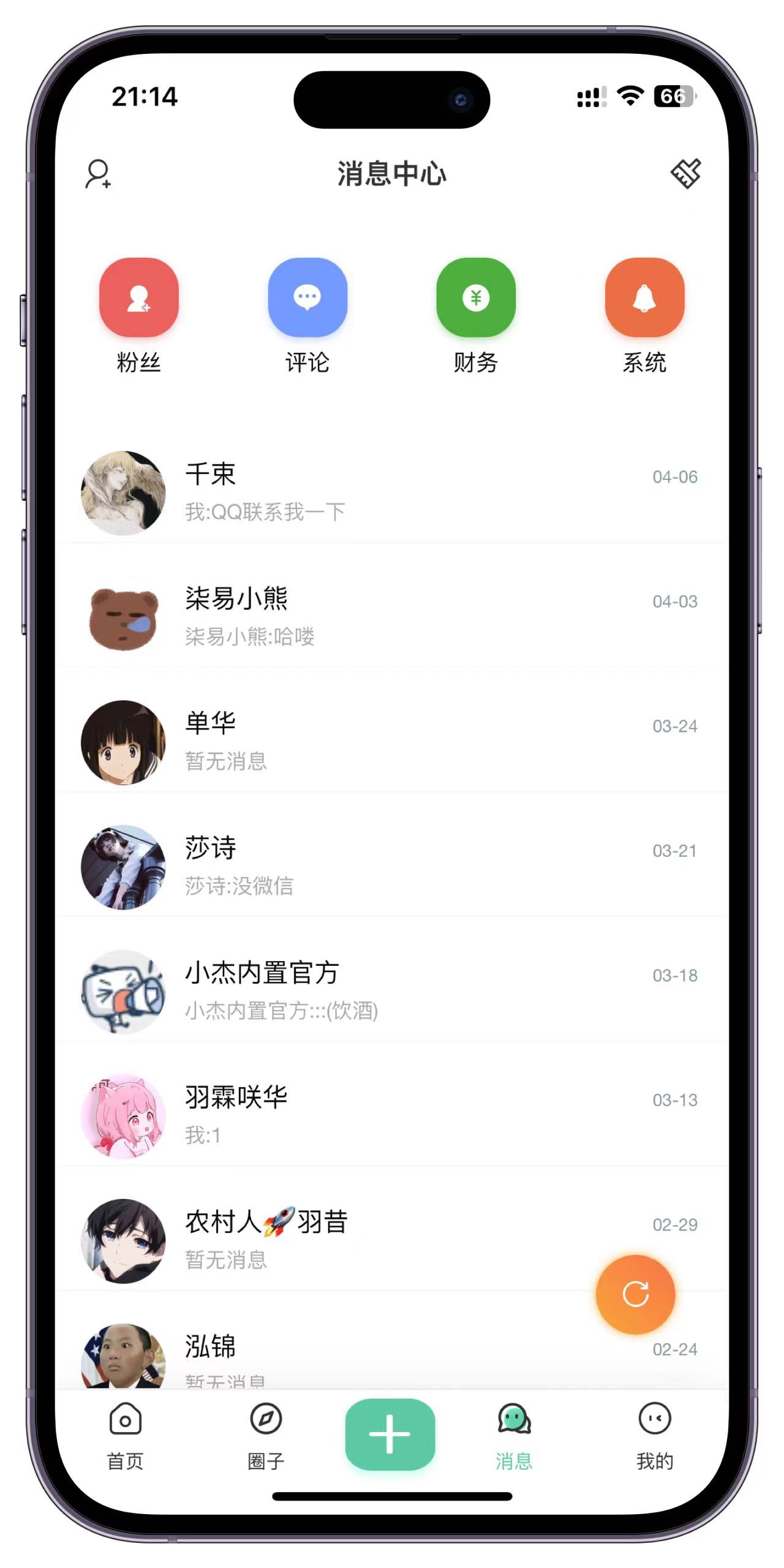Image resolution: width=784 pixels, height=1568 pixels.
Task: Clear messages with the broom icon
Action: pos(685,174)
